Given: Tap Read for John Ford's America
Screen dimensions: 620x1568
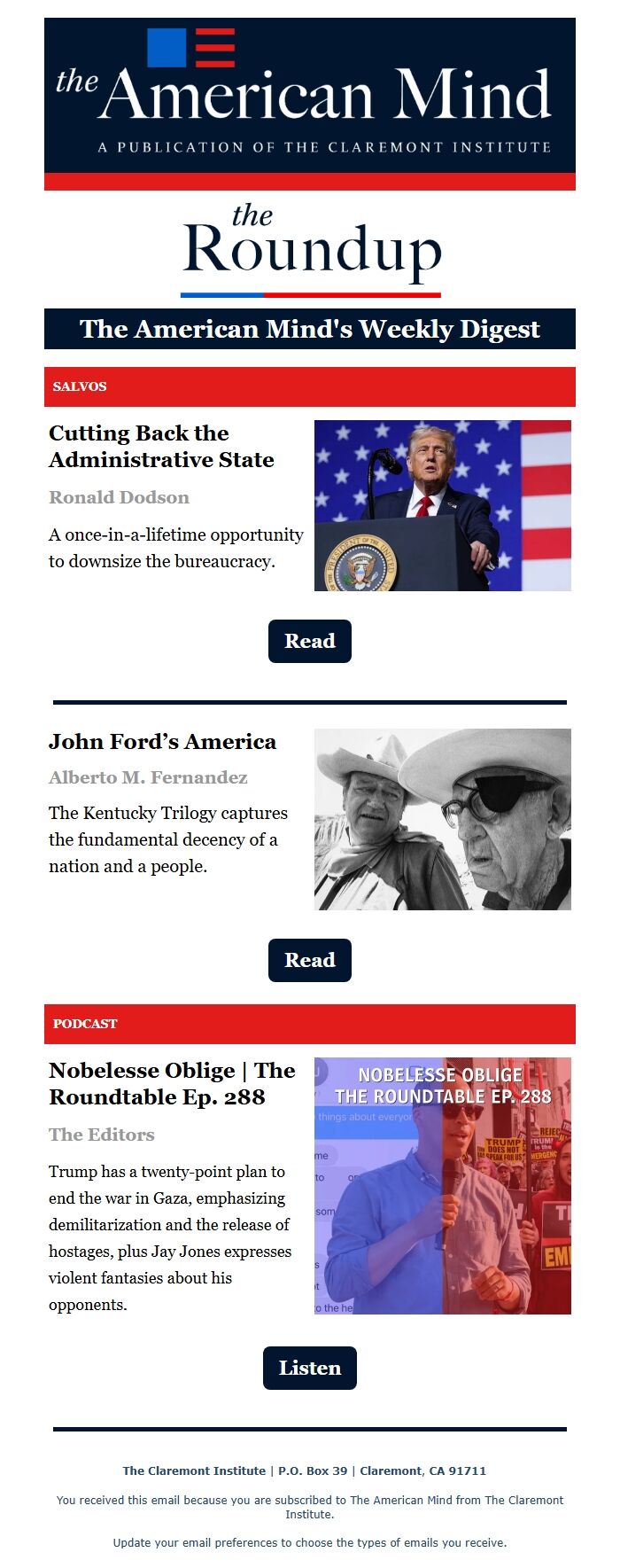Looking at the screenshot, I should (x=309, y=960).
